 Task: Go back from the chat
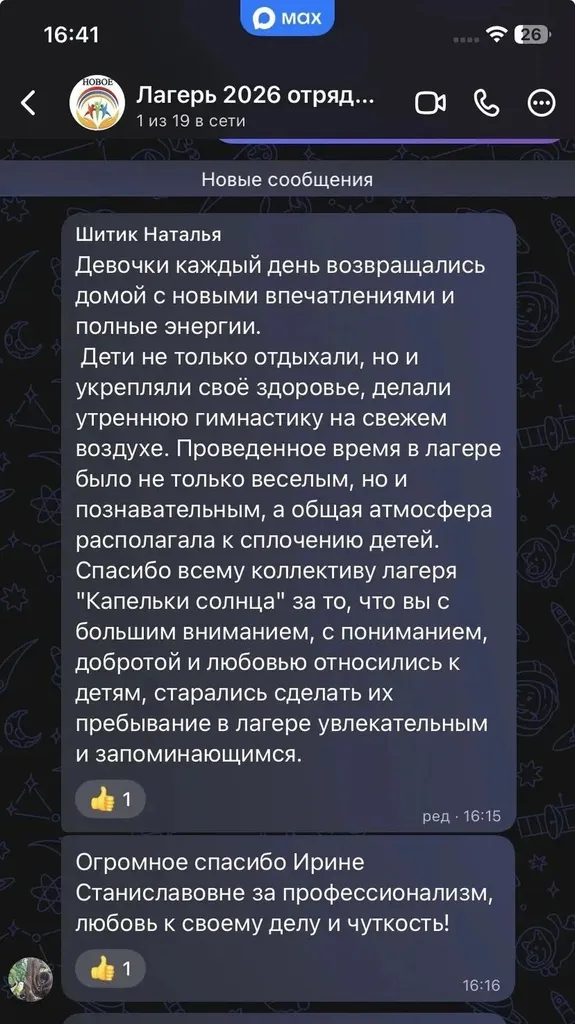(28, 103)
